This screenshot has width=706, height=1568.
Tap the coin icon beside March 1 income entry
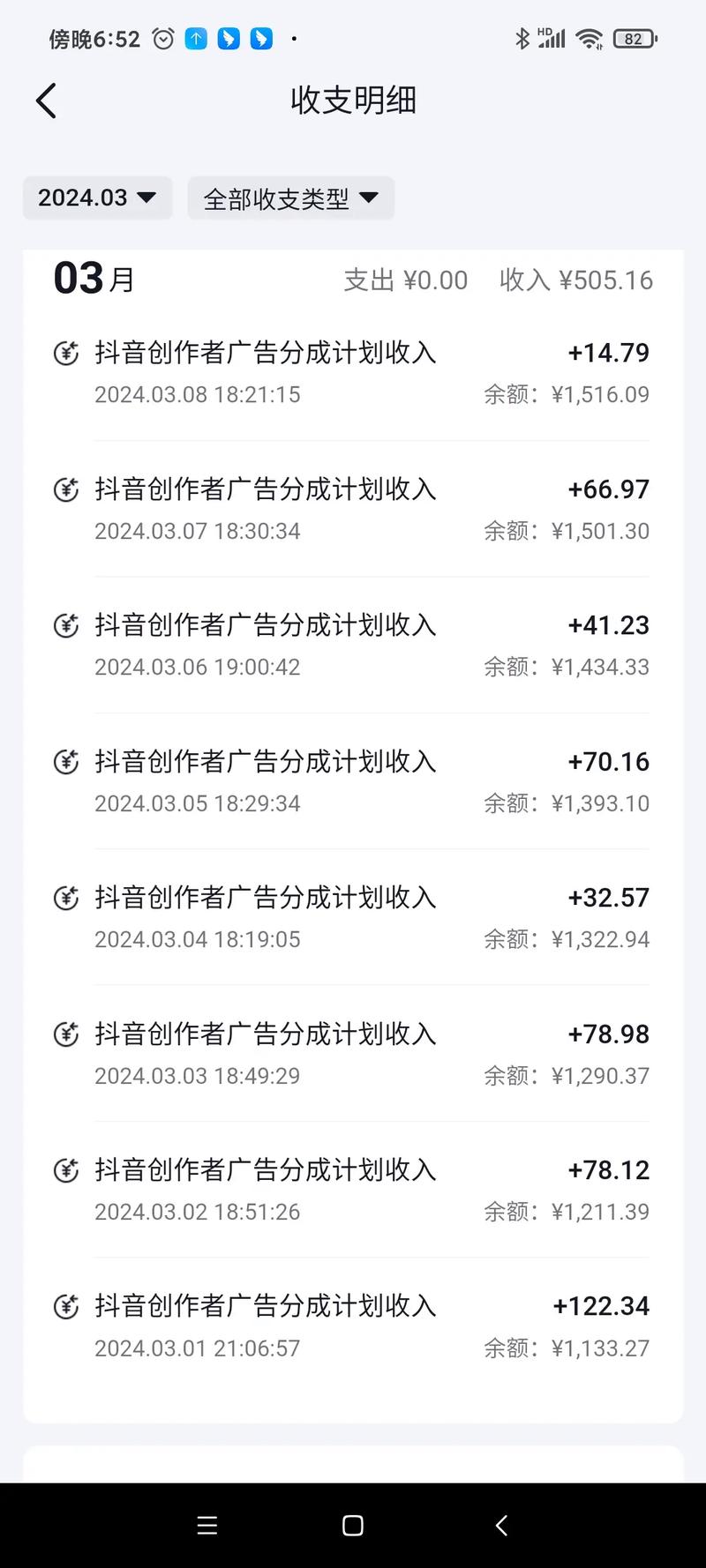(65, 1305)
